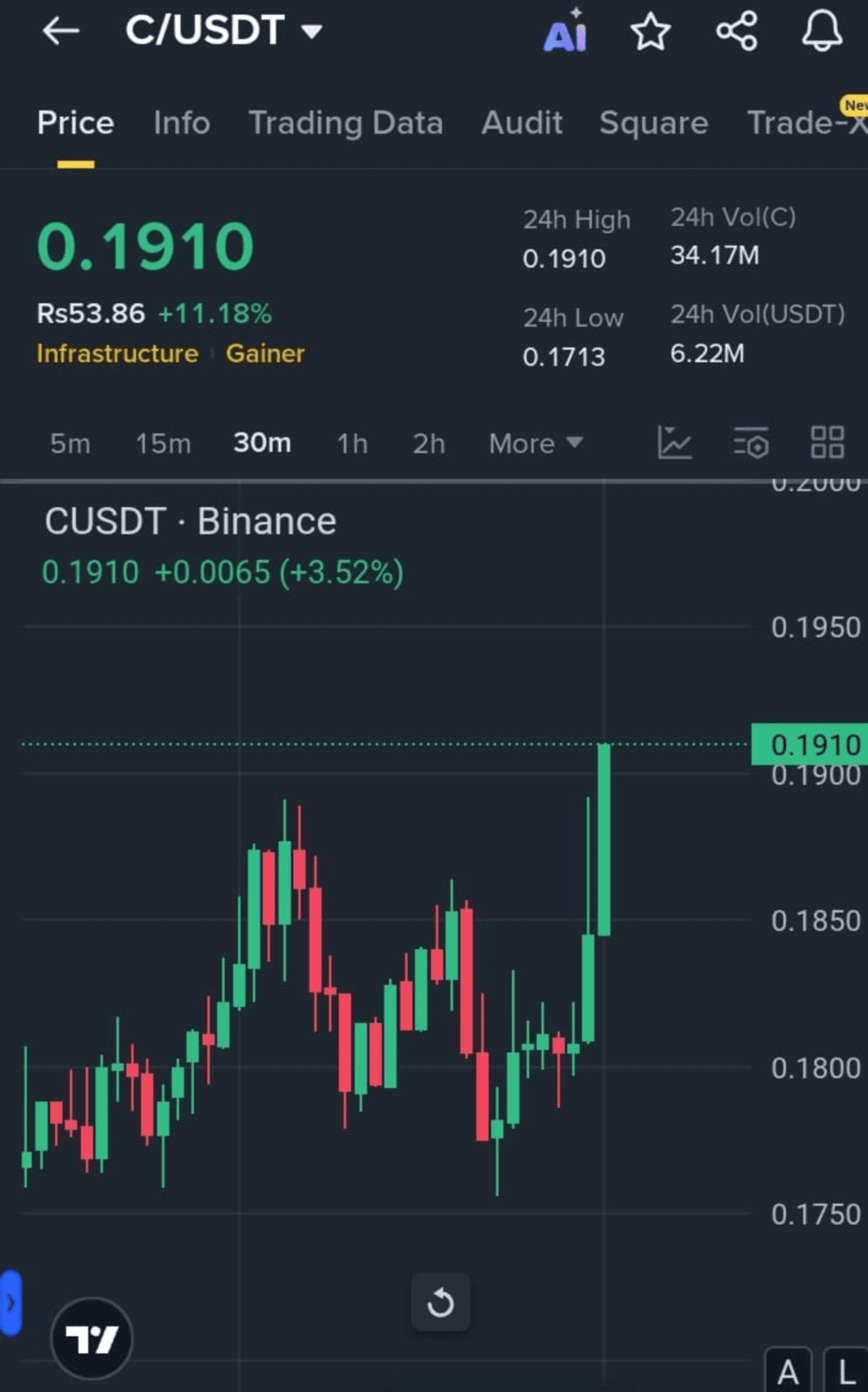
Task: Share this trading pair
Action: (737, 32)
